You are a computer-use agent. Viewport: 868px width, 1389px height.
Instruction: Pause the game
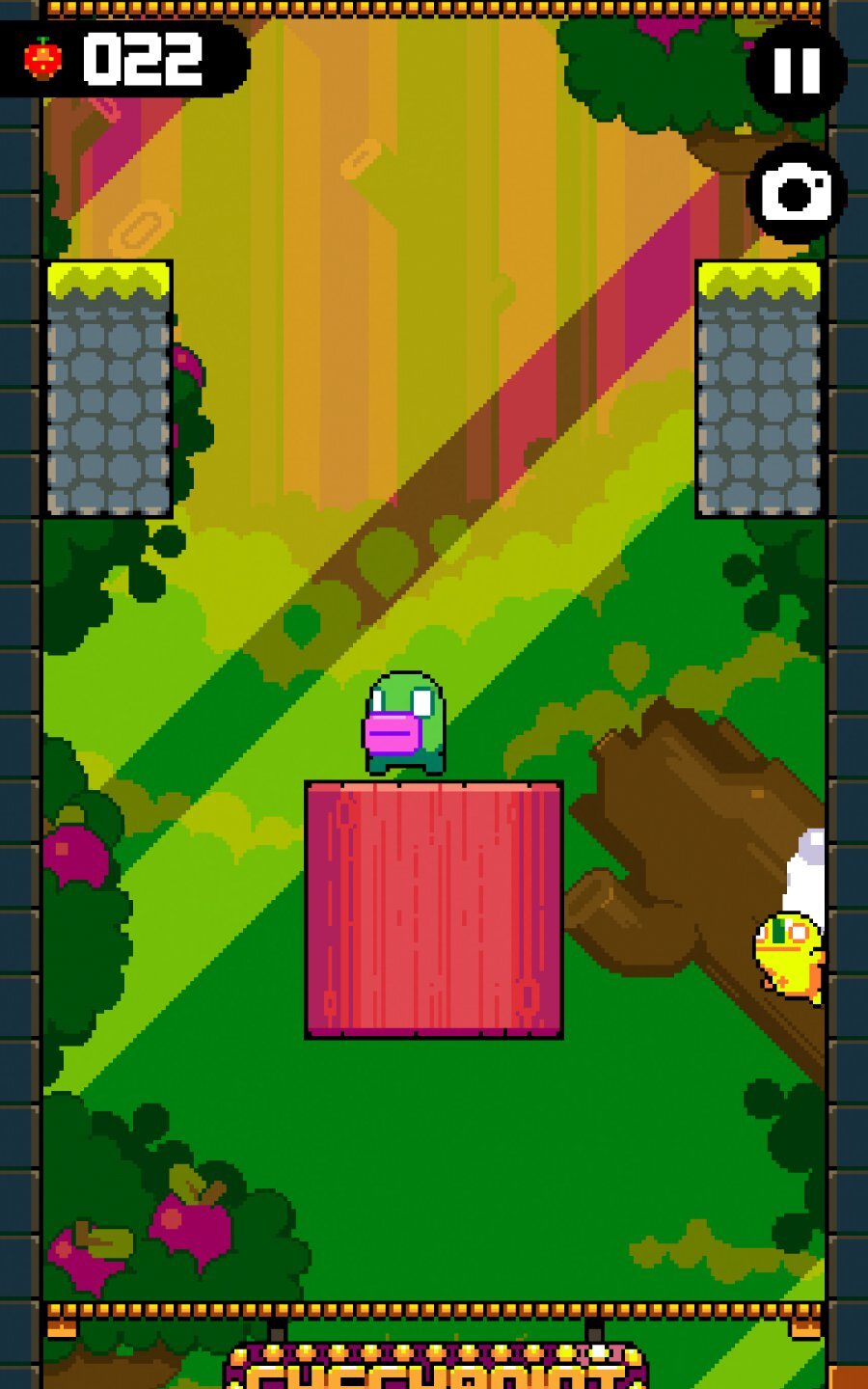coord(797,69)
